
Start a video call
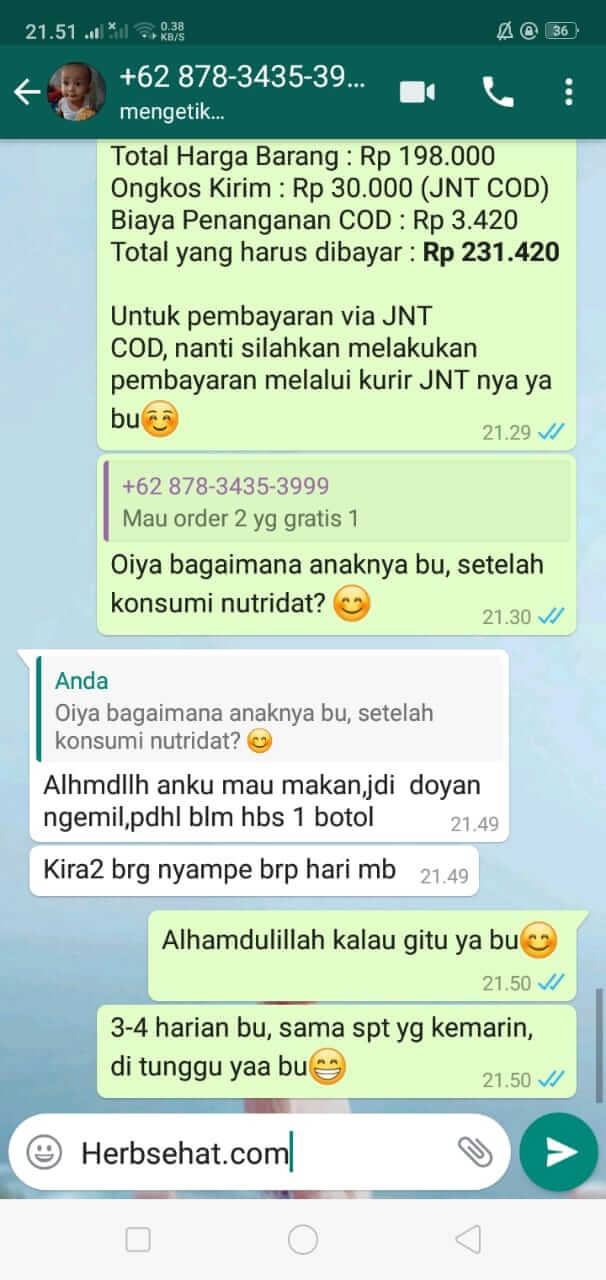pos(417,92)
